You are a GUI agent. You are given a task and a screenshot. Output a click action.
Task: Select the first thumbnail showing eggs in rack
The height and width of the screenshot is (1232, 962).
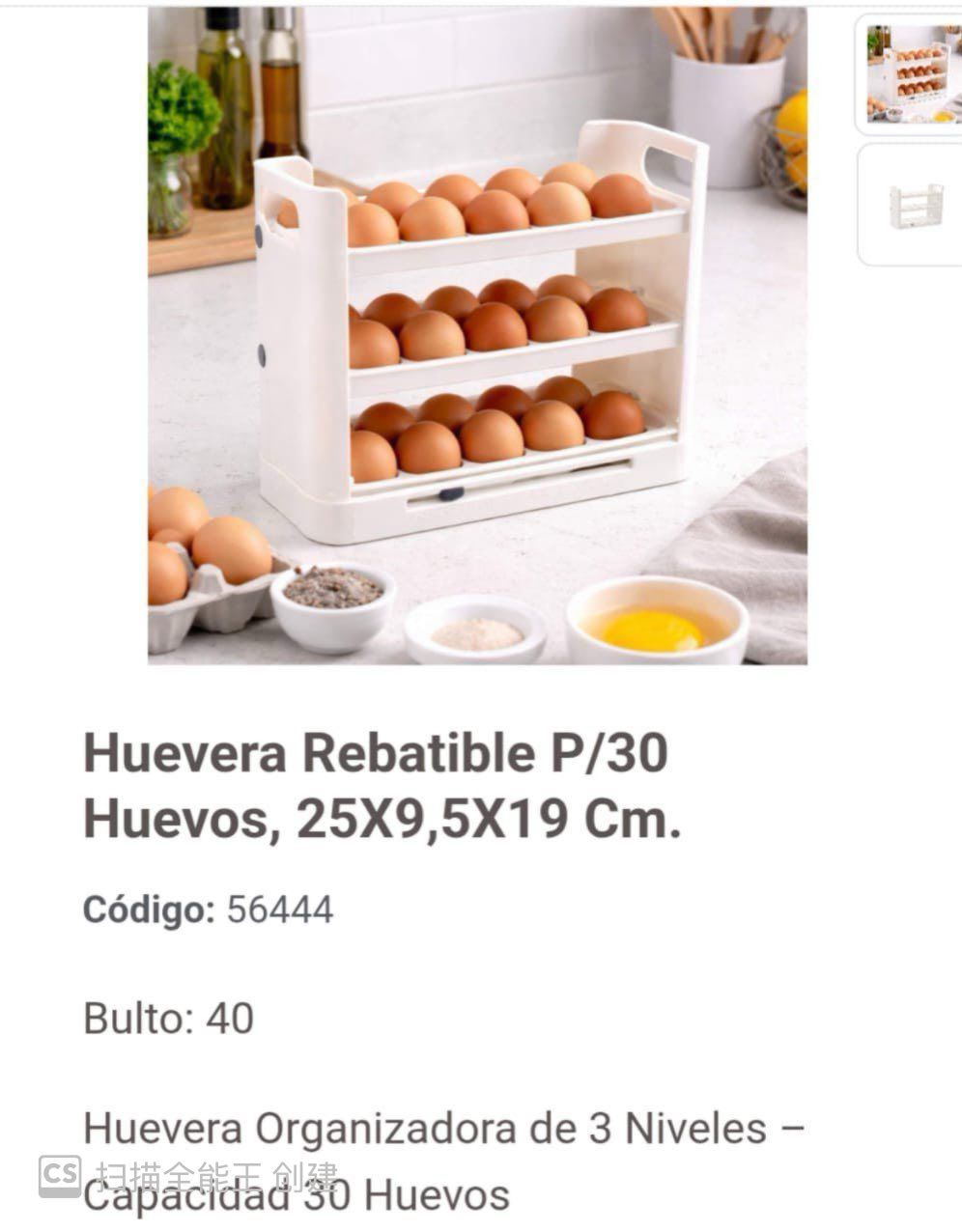tap(910, 73)
